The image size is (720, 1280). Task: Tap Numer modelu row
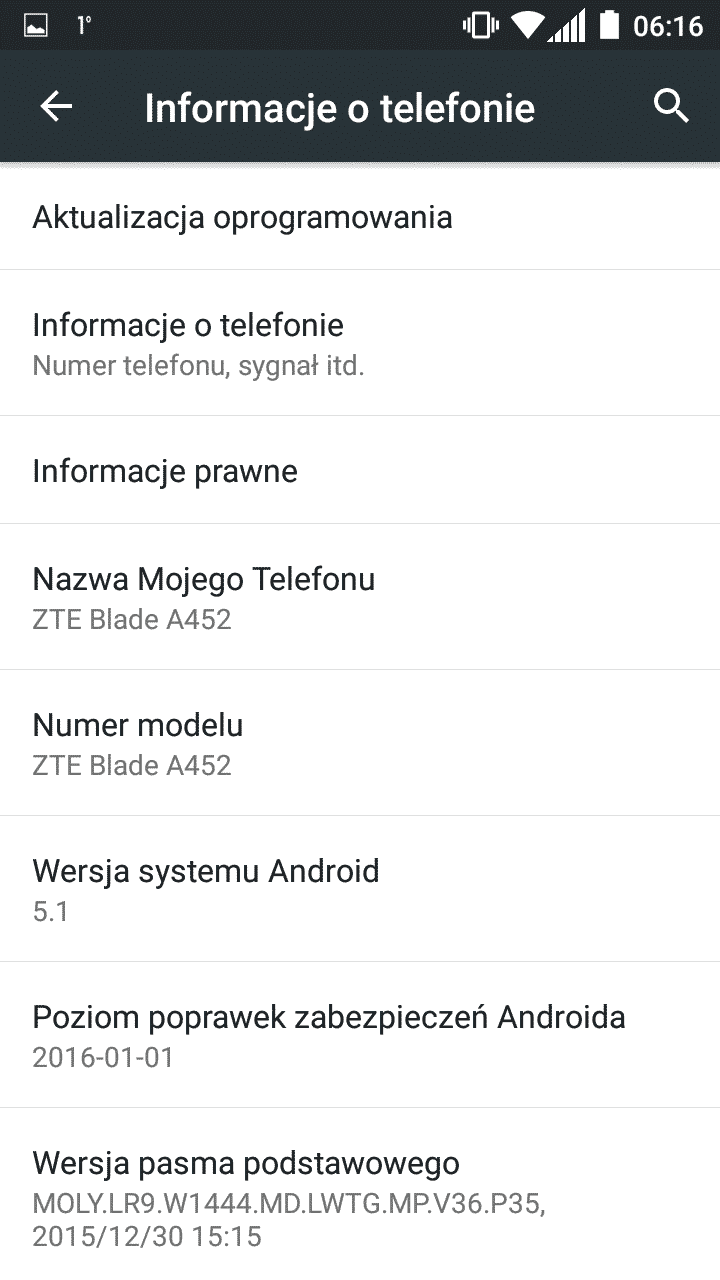360,743
